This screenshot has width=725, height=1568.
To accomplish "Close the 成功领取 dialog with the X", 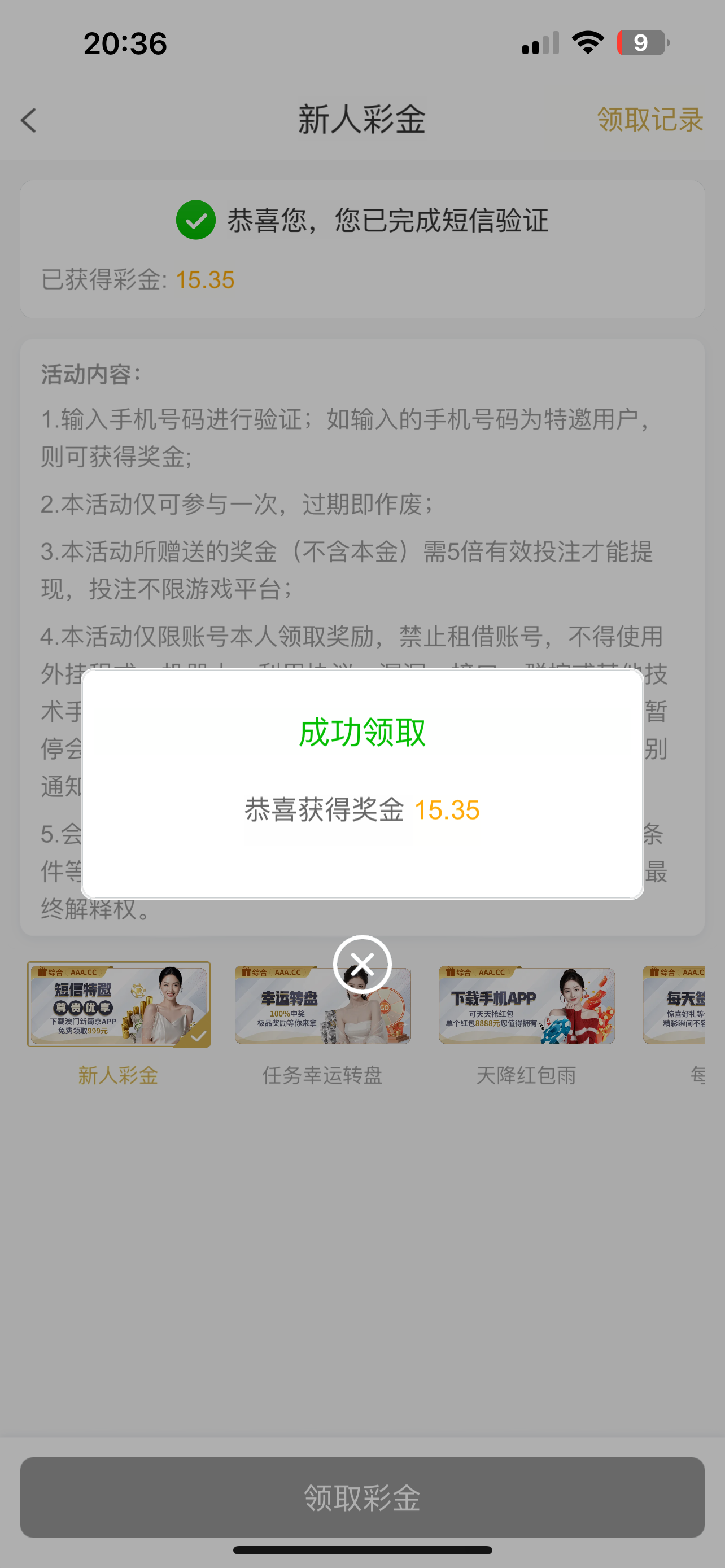I will (x=362, y=963).
